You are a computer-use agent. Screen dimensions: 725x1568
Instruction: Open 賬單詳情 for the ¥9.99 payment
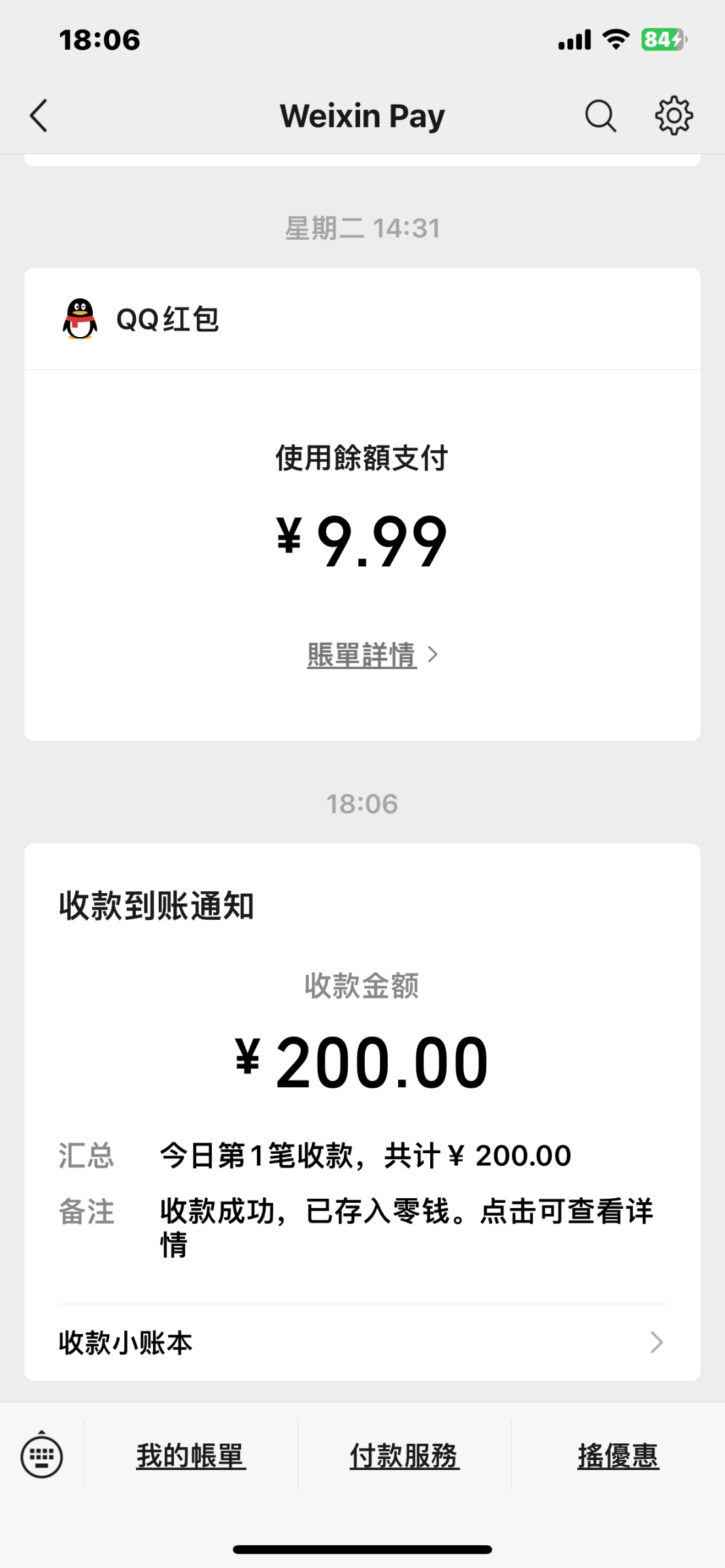371,655
